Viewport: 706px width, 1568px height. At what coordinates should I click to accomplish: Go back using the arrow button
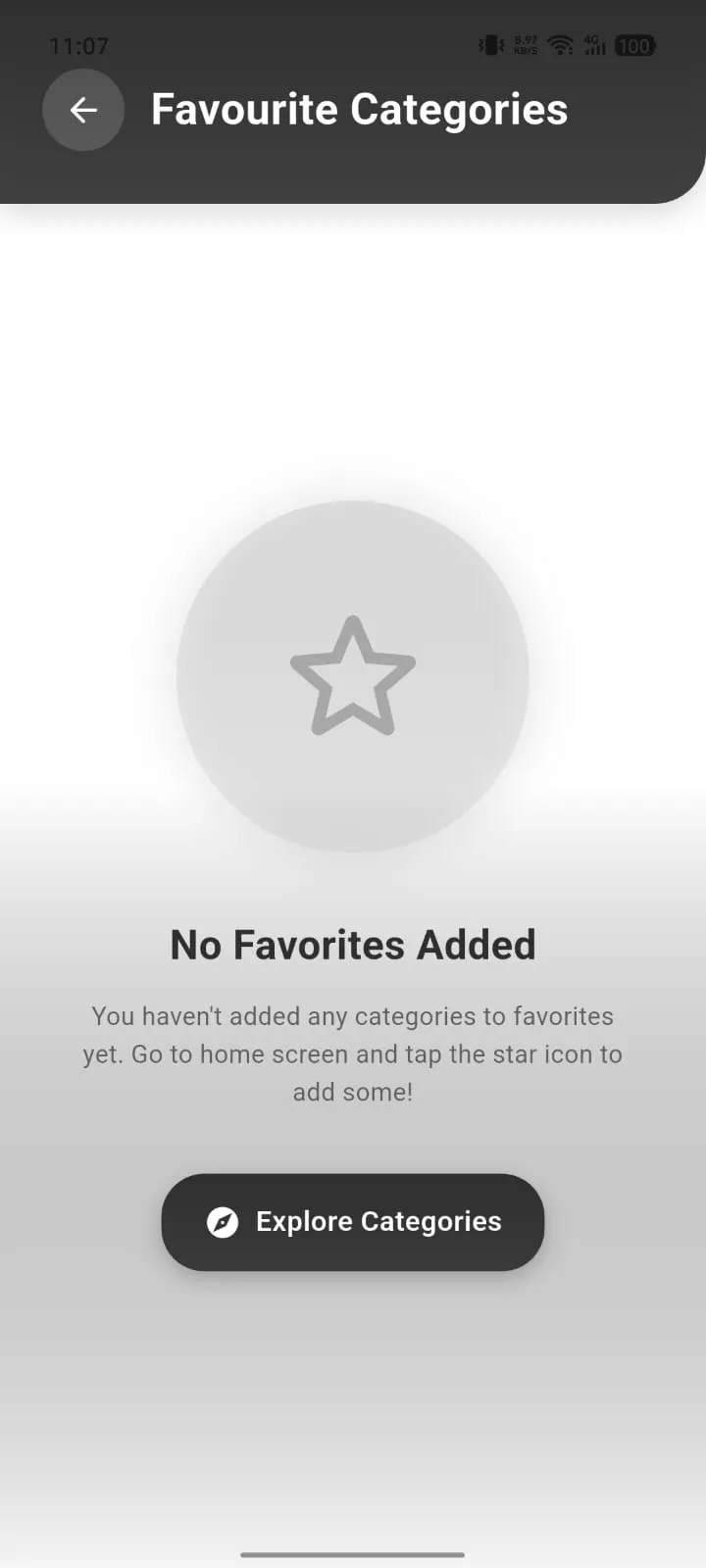click(83, 110)
